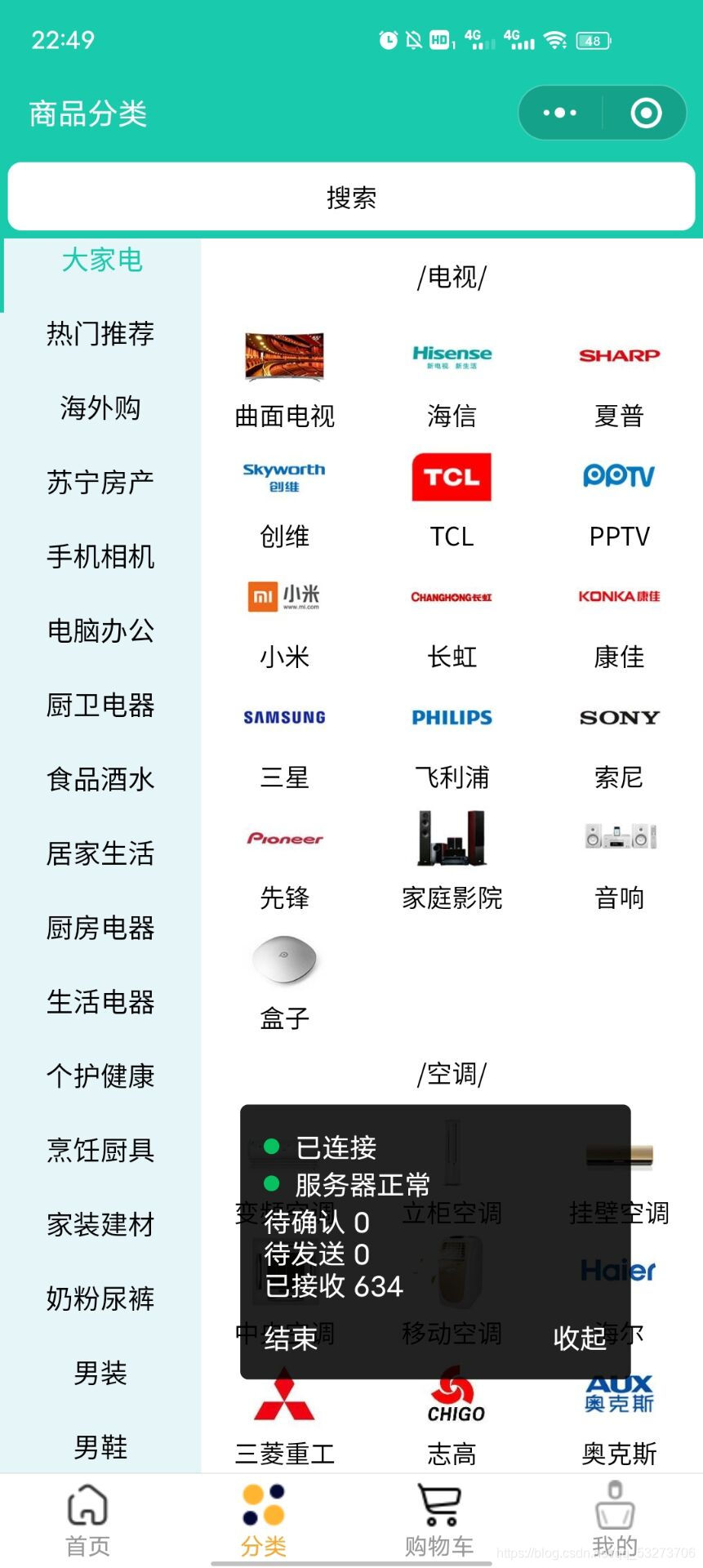Image resolution: width=703 pixels, height=1568 pixels.
Task: Select the 热门推荐 category
Action: (x=100, y=334)
